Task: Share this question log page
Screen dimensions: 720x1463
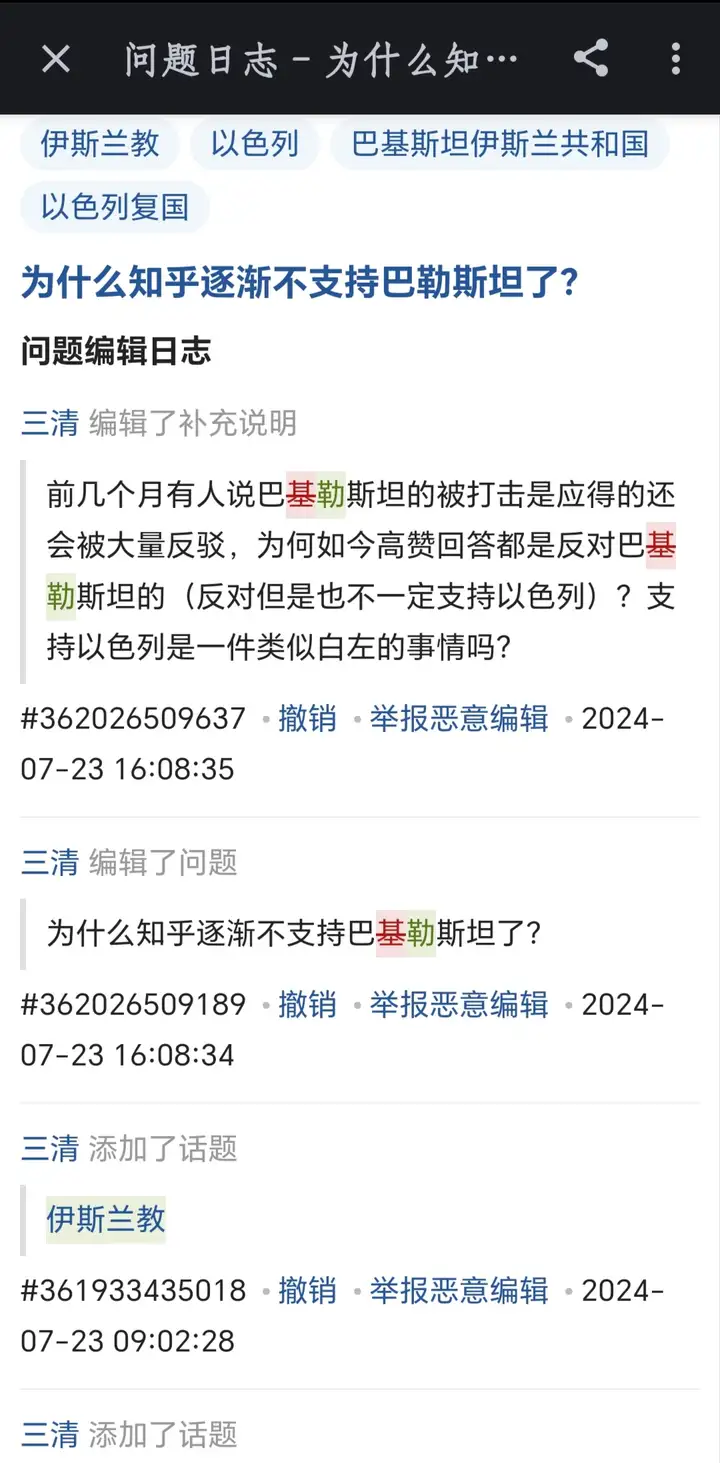Action: click(x=591, y=58)
